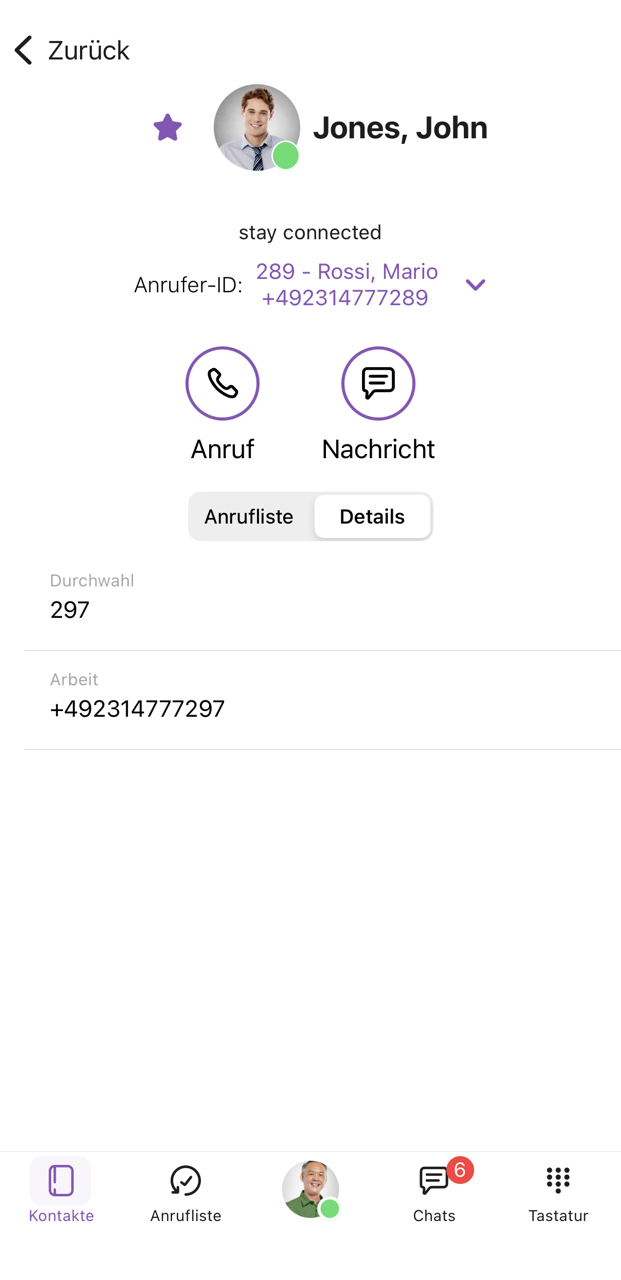Toggle the favorite star for John Jones

(x=168, y=127)
